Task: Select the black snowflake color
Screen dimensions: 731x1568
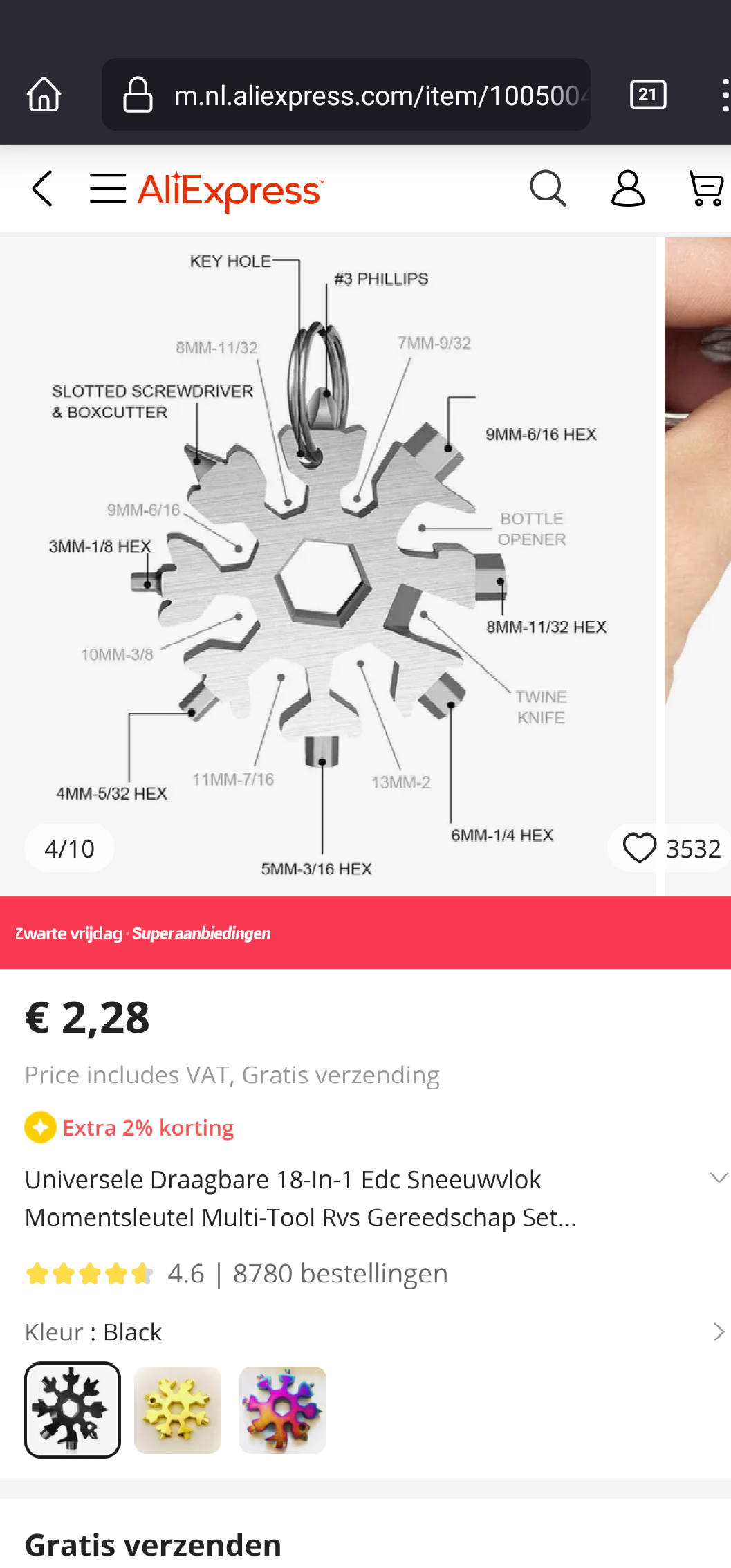Action: click(73, 1410)
